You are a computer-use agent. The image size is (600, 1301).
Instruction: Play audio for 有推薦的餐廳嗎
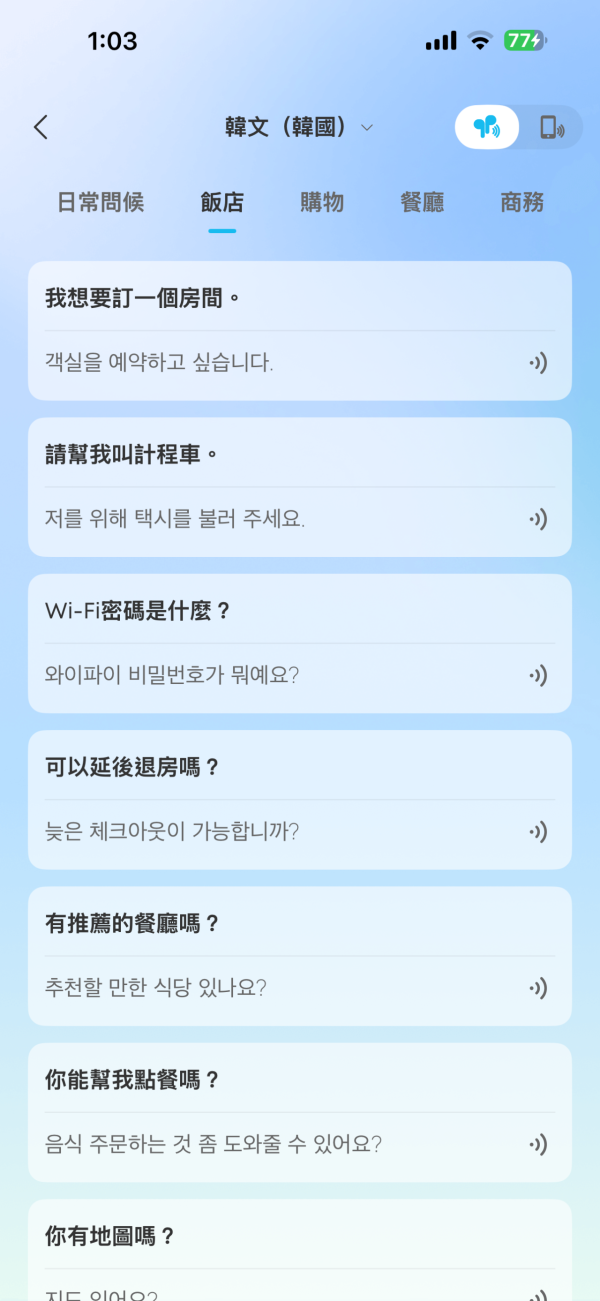(x=538, y=988)
